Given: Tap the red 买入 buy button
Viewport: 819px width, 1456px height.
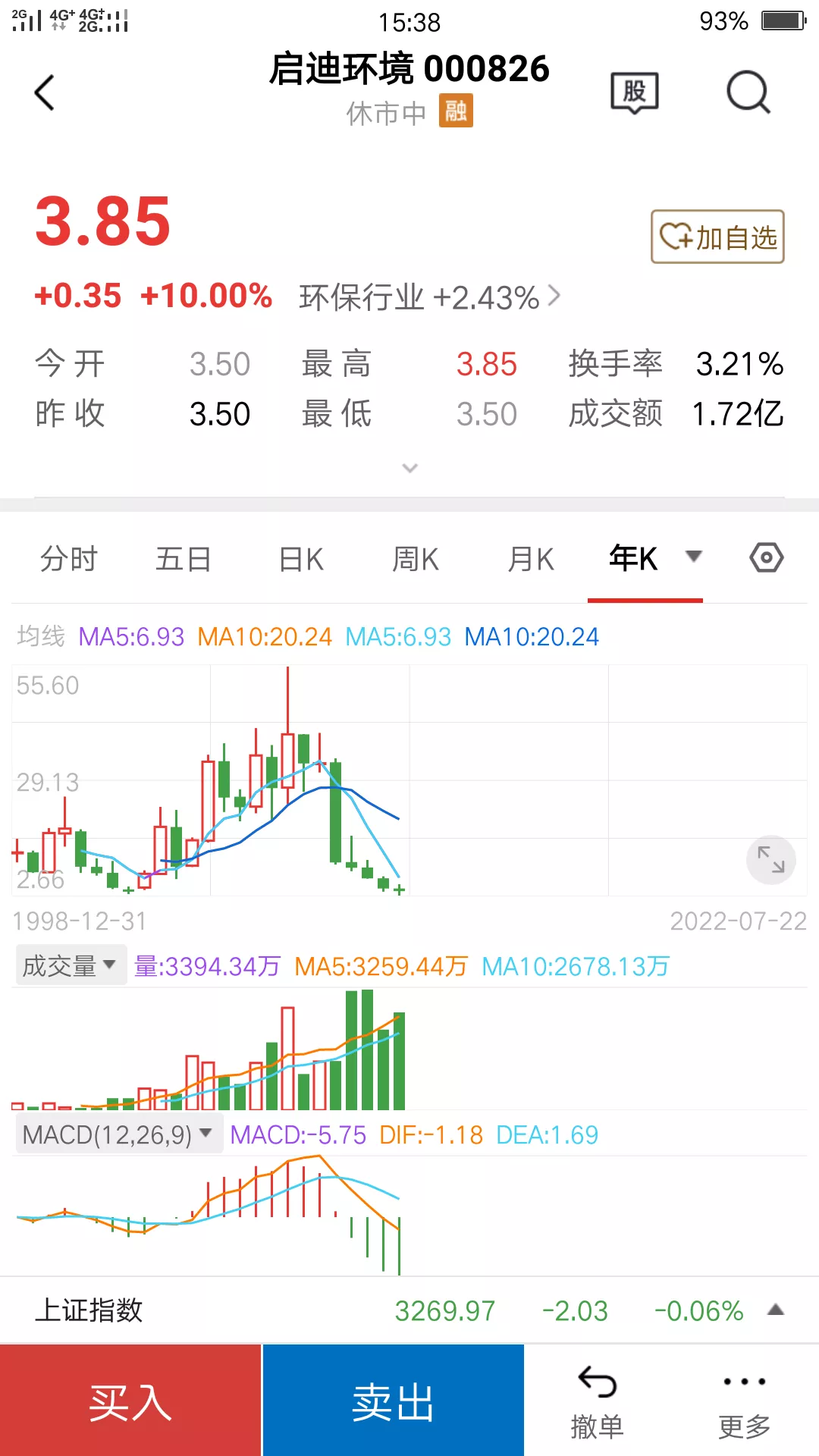Looking at the screenshot, I should pyautogui.click(x=130, y=1401).
